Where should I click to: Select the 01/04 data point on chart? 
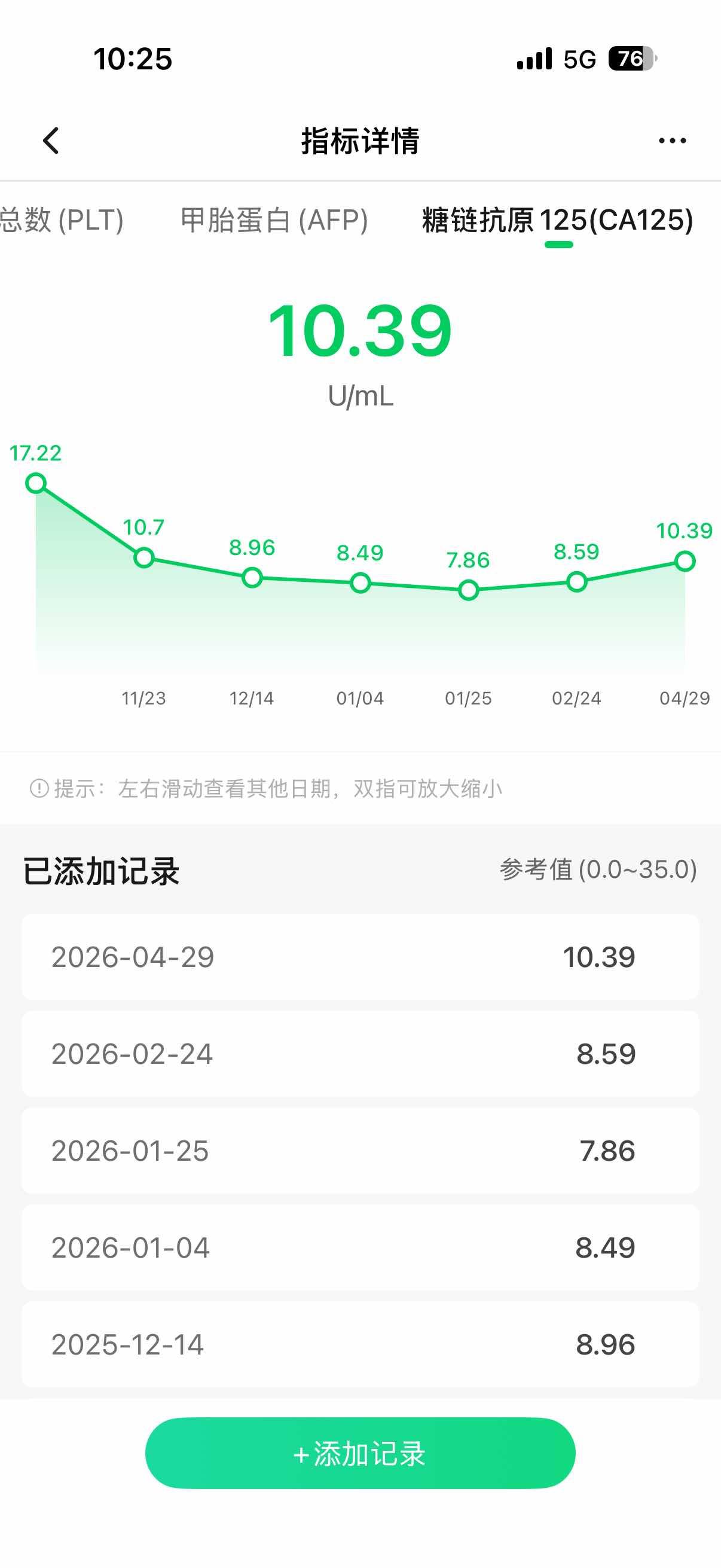pos(360,583)
